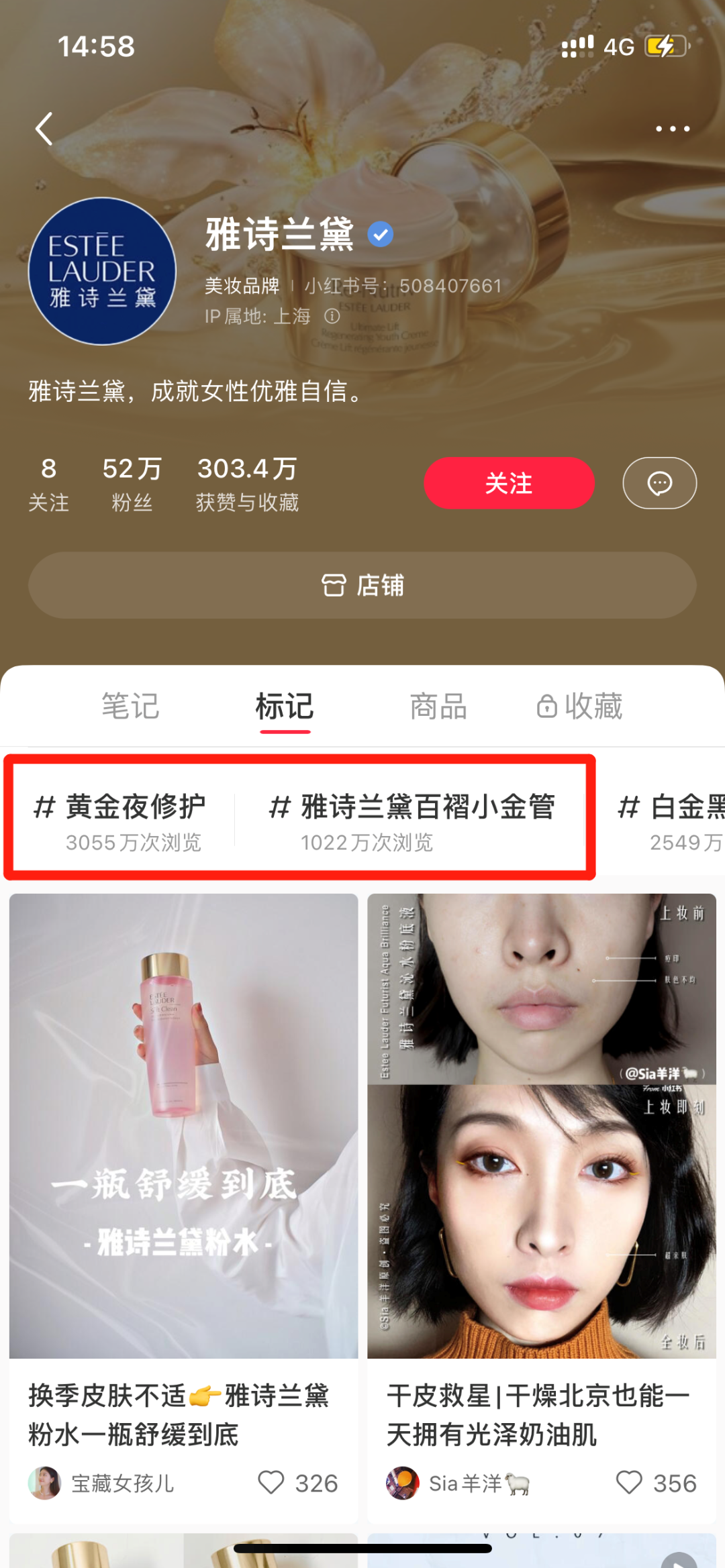The height and width of the screenshot is (1568, 725).
Task: Like the note by Sia羊洋
Action: click(629, 1482)
